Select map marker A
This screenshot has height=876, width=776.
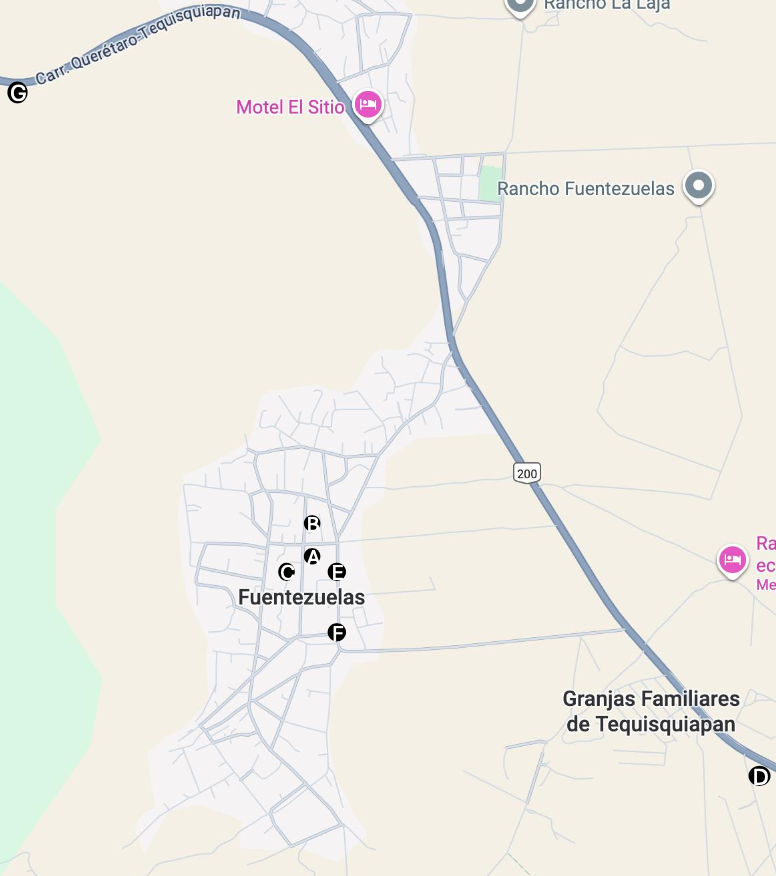312,557
